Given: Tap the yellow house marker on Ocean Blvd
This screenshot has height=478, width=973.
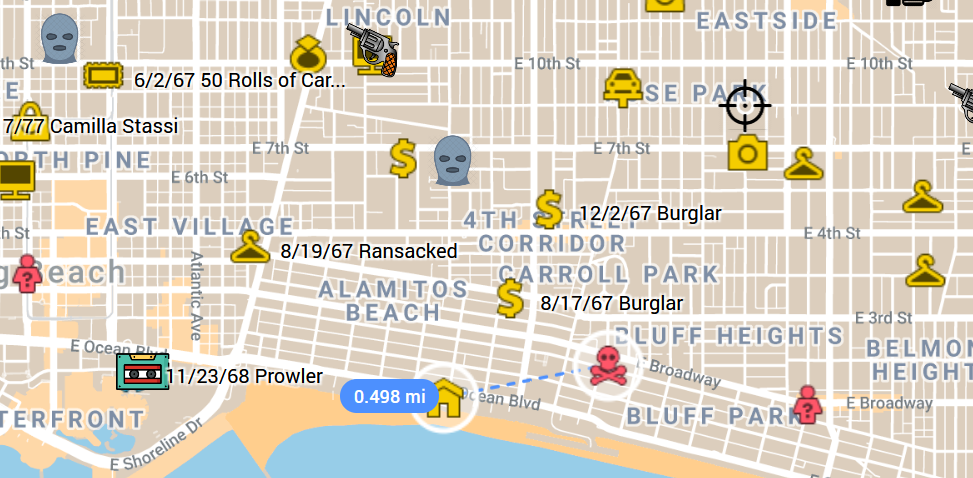Looking at the screenshot, I should pyautogui.click(x=446, y=398).
